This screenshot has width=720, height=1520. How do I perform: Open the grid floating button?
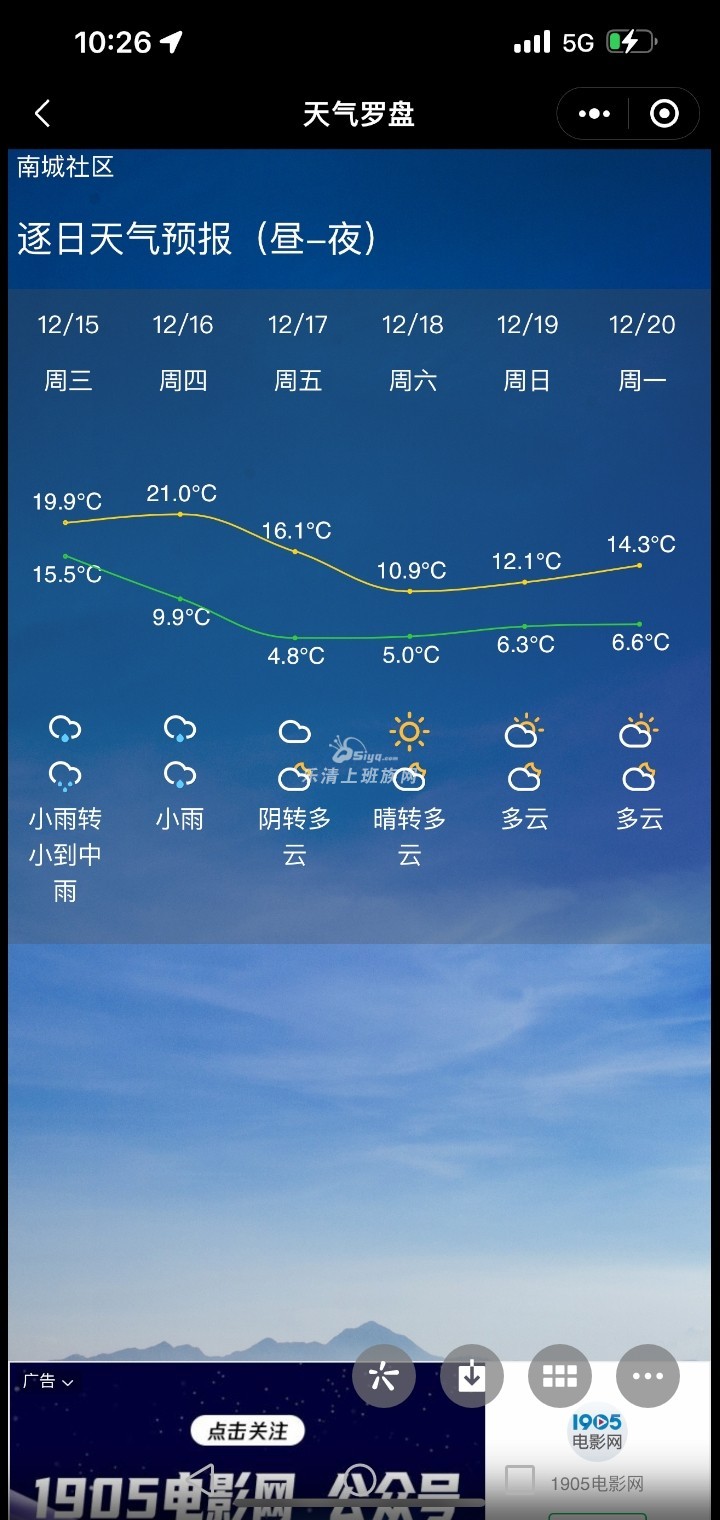coord(559,1376)
